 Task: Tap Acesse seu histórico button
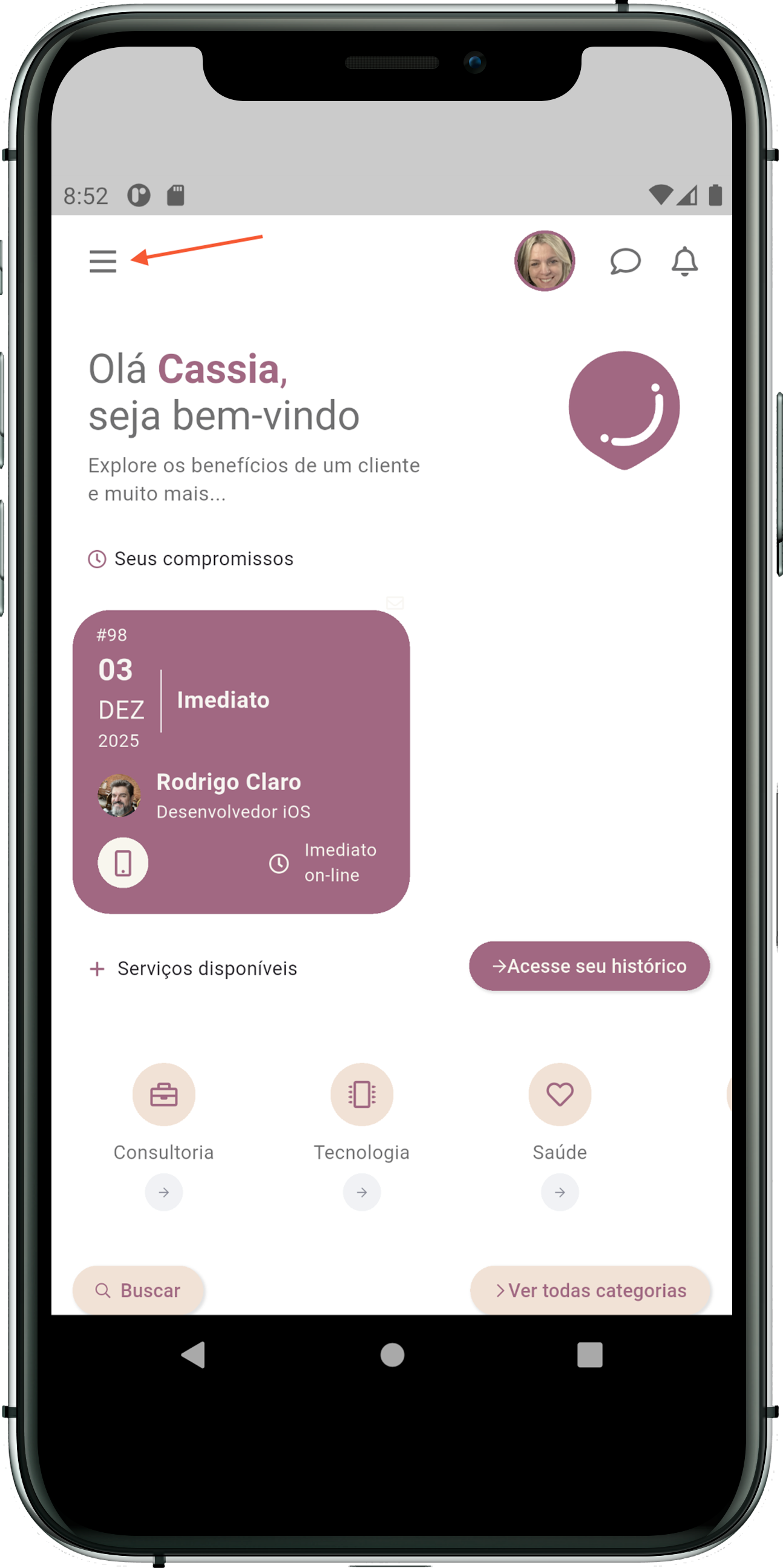pos(589,966)
